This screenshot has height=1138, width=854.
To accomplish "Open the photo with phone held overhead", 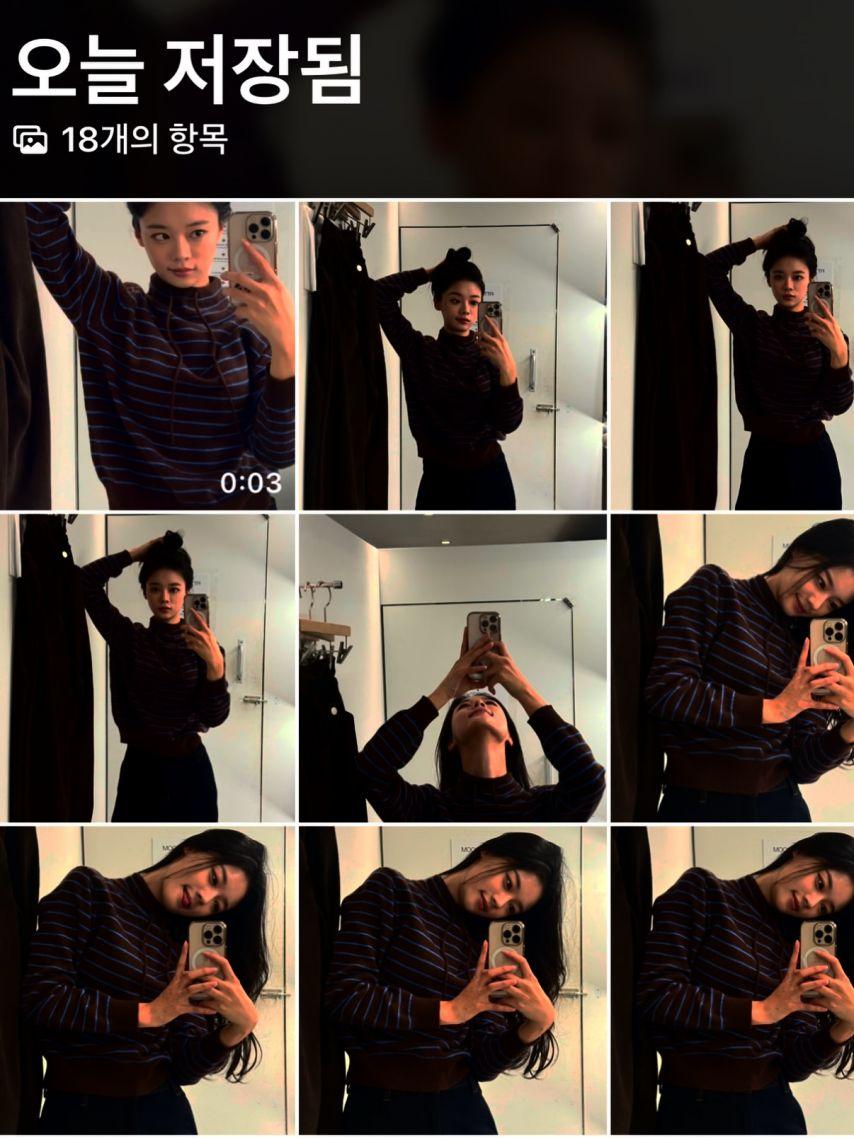I will [452, 668].
